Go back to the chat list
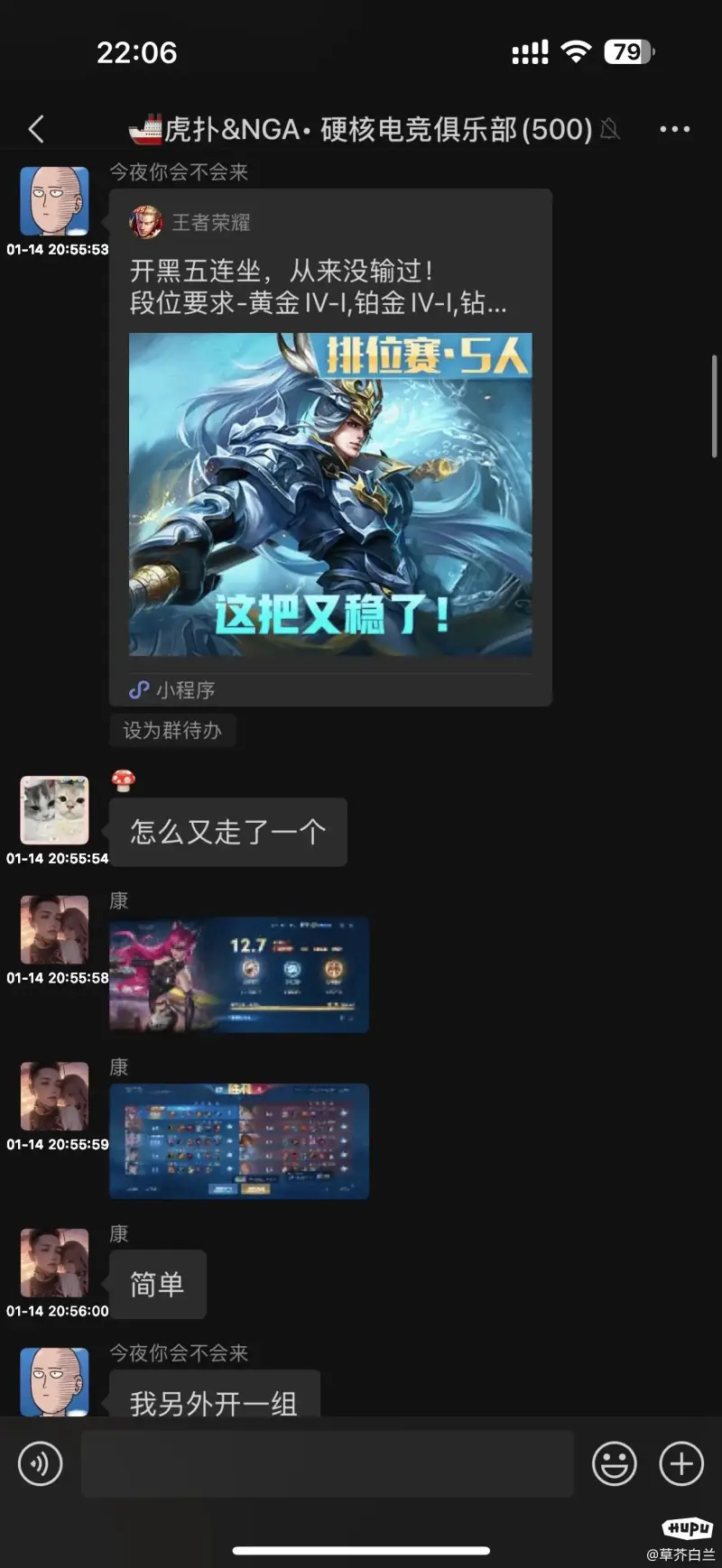Screen dimensions: 722x1568 [36, 129]
